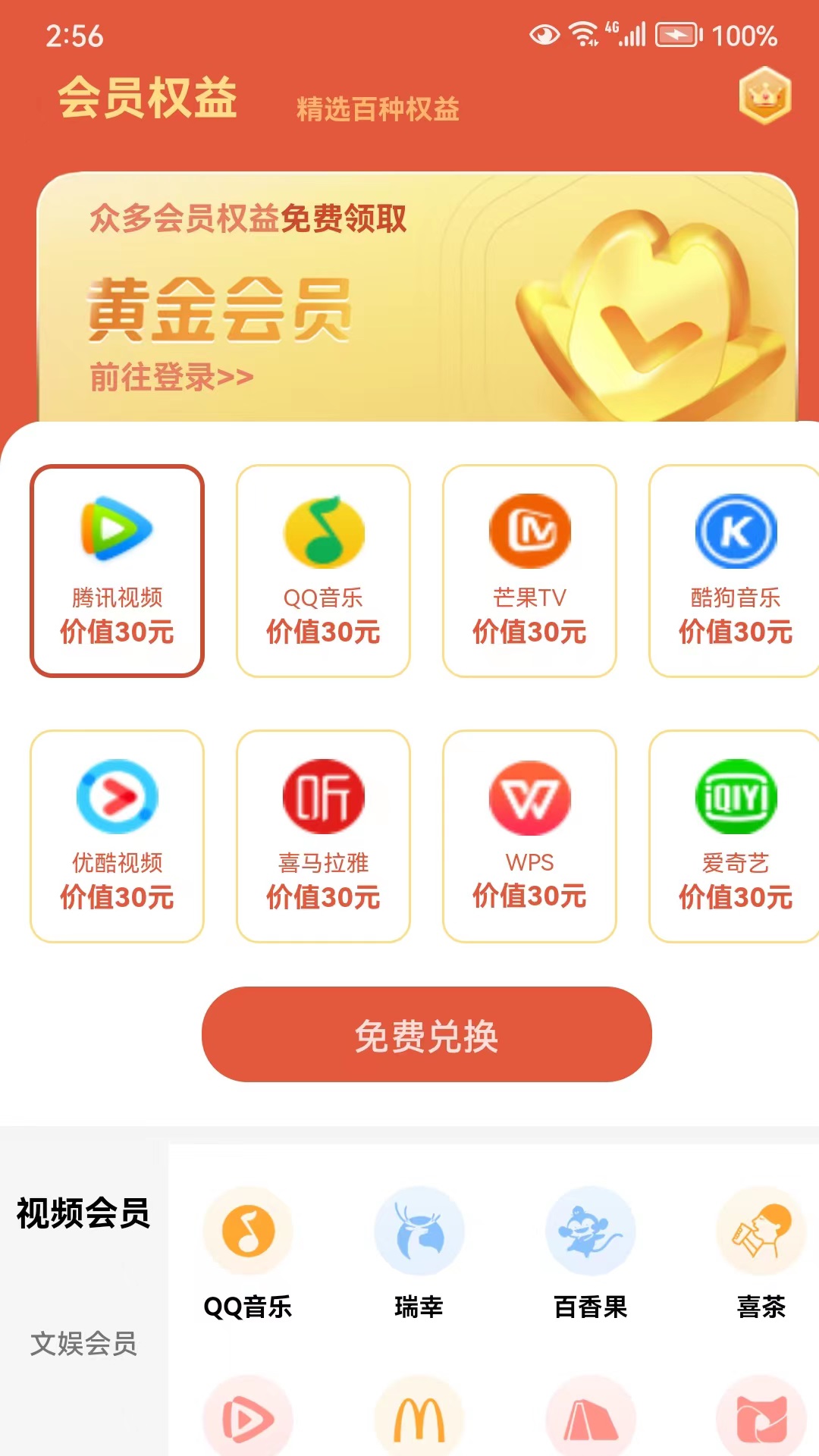The width and height of the screenshot is (819, 1456).
Task: Toggle the 喜马拉雅 30元 voucher selection
Action: point(322,838)
